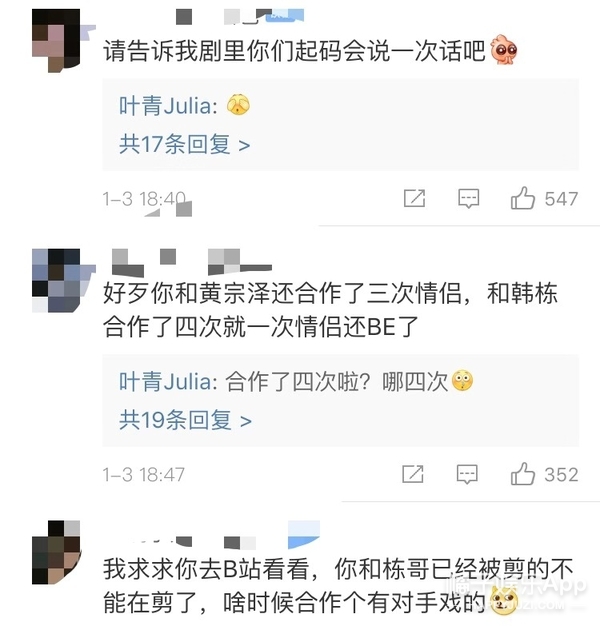Reply to the comment posted at 18:47
The width and height of the screenshot is (600, 626).
click(x=469, y=474)
